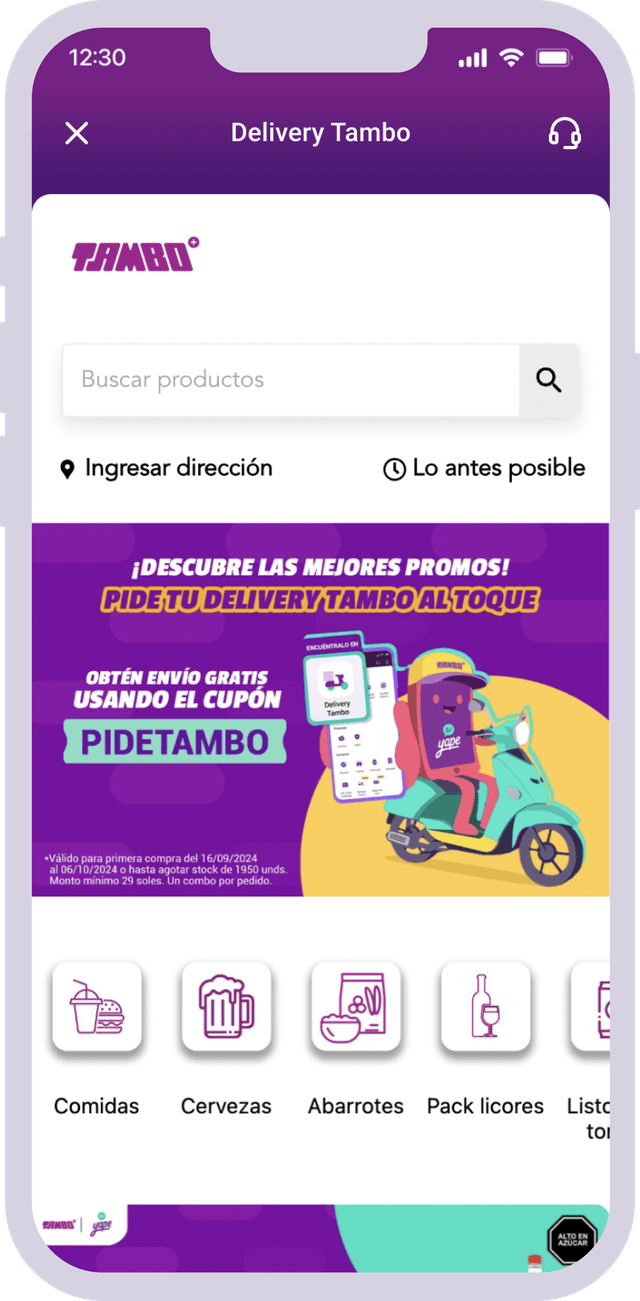
Task: Close the Delivery Tambo screen
Action: tap(77, 133)
